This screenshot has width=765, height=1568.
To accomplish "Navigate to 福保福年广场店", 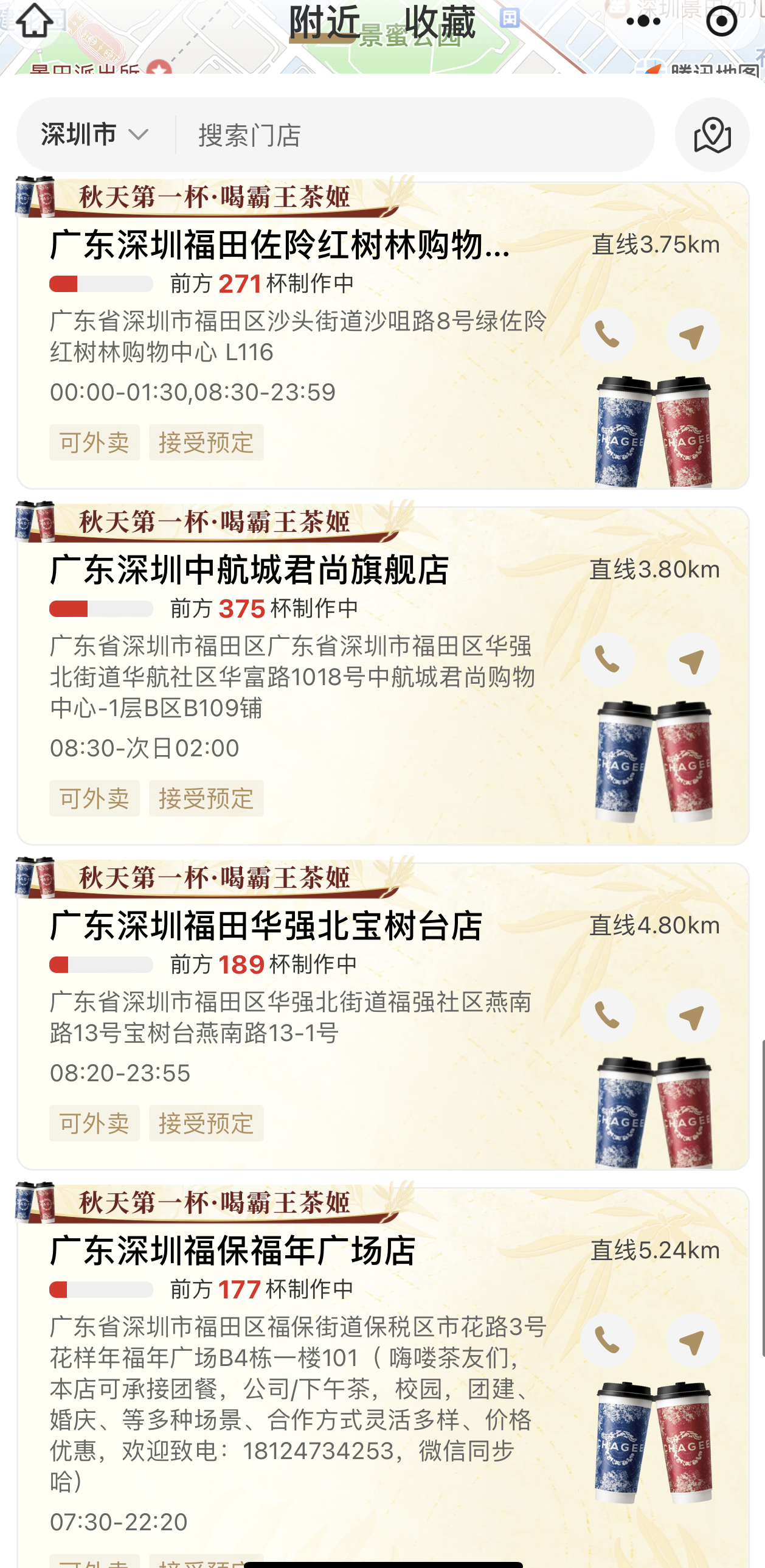I will (x=693, y=1341).
